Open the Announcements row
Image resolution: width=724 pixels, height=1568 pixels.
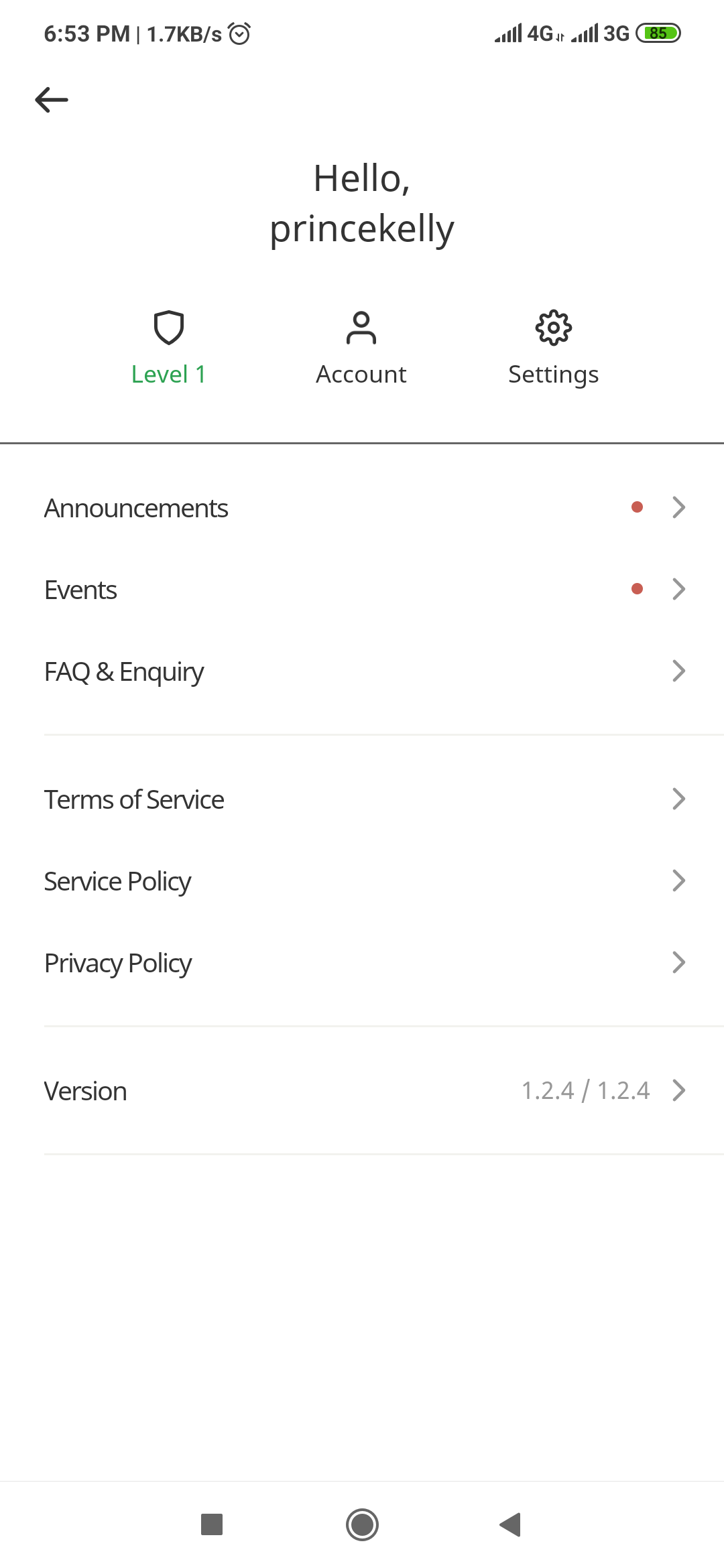362,509
